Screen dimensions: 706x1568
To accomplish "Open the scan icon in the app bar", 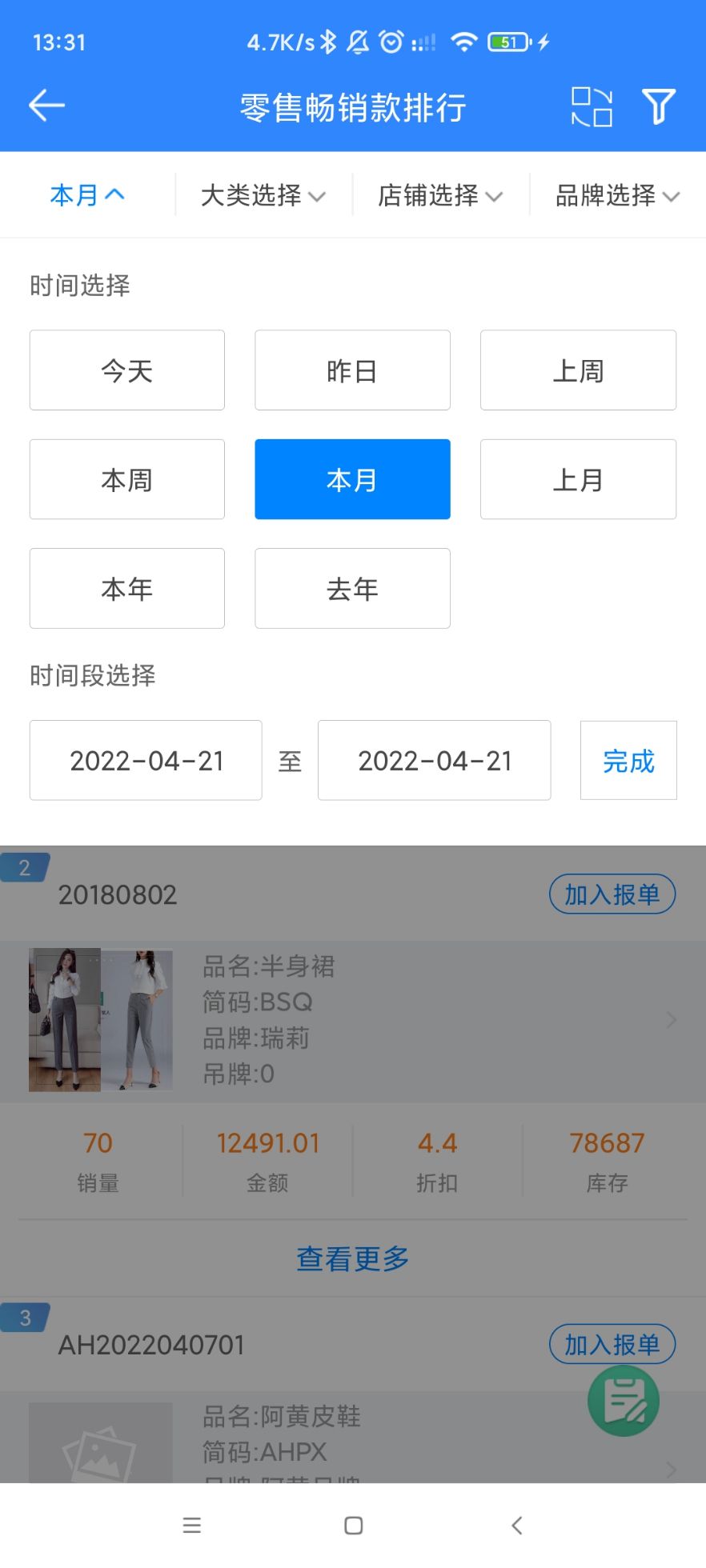I will pos(592,106).
